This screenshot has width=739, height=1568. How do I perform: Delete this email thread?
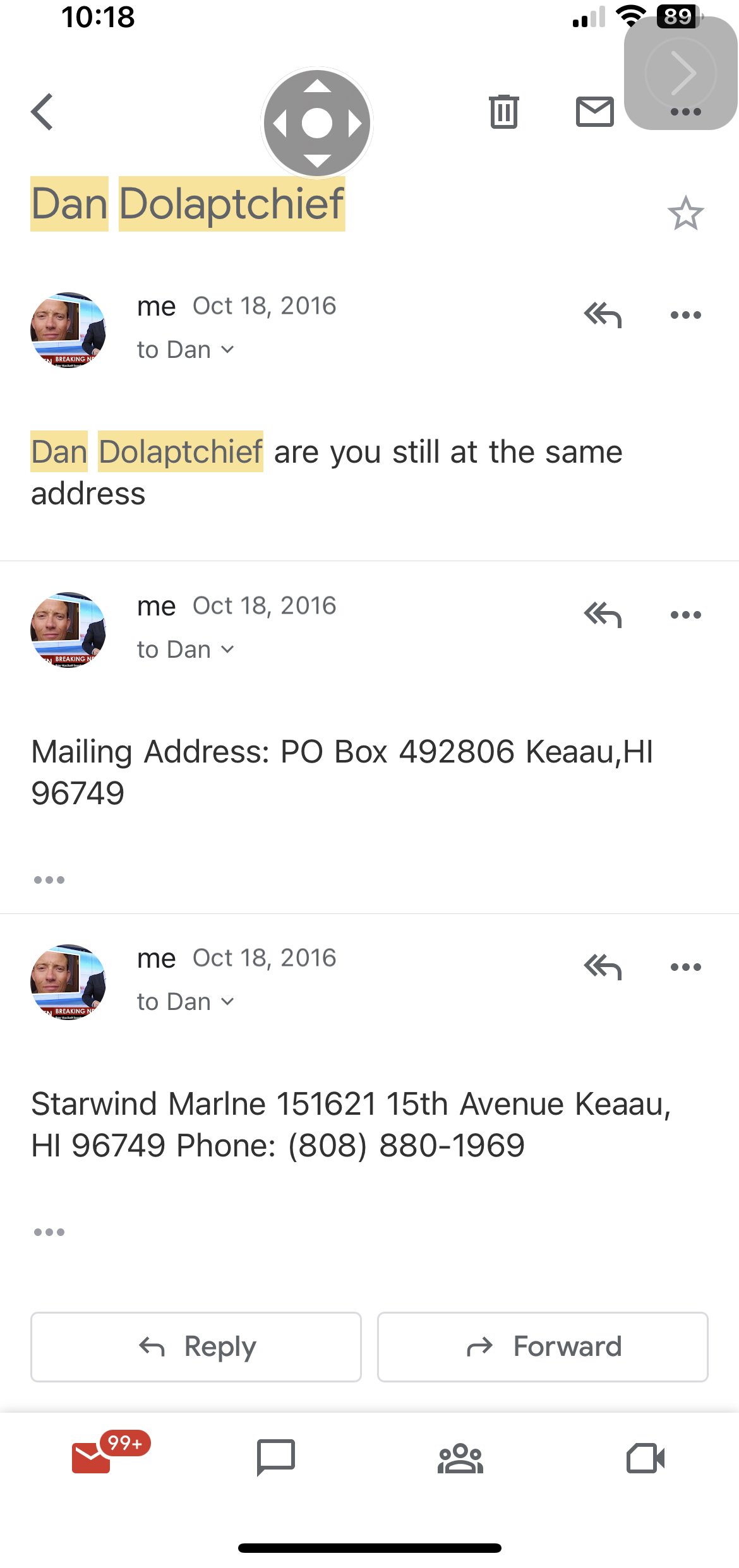(503, 112)
